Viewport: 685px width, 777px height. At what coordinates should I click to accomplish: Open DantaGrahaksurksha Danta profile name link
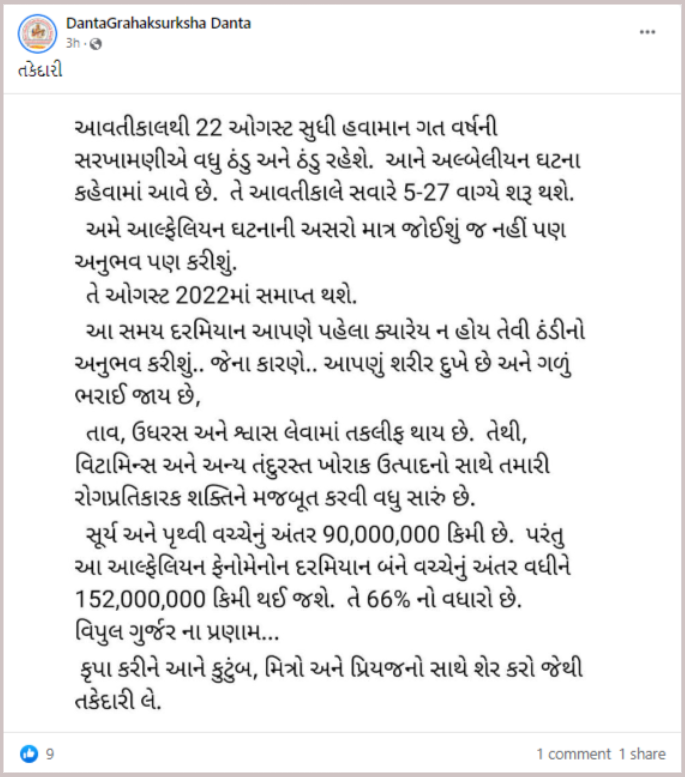(157, 22)
